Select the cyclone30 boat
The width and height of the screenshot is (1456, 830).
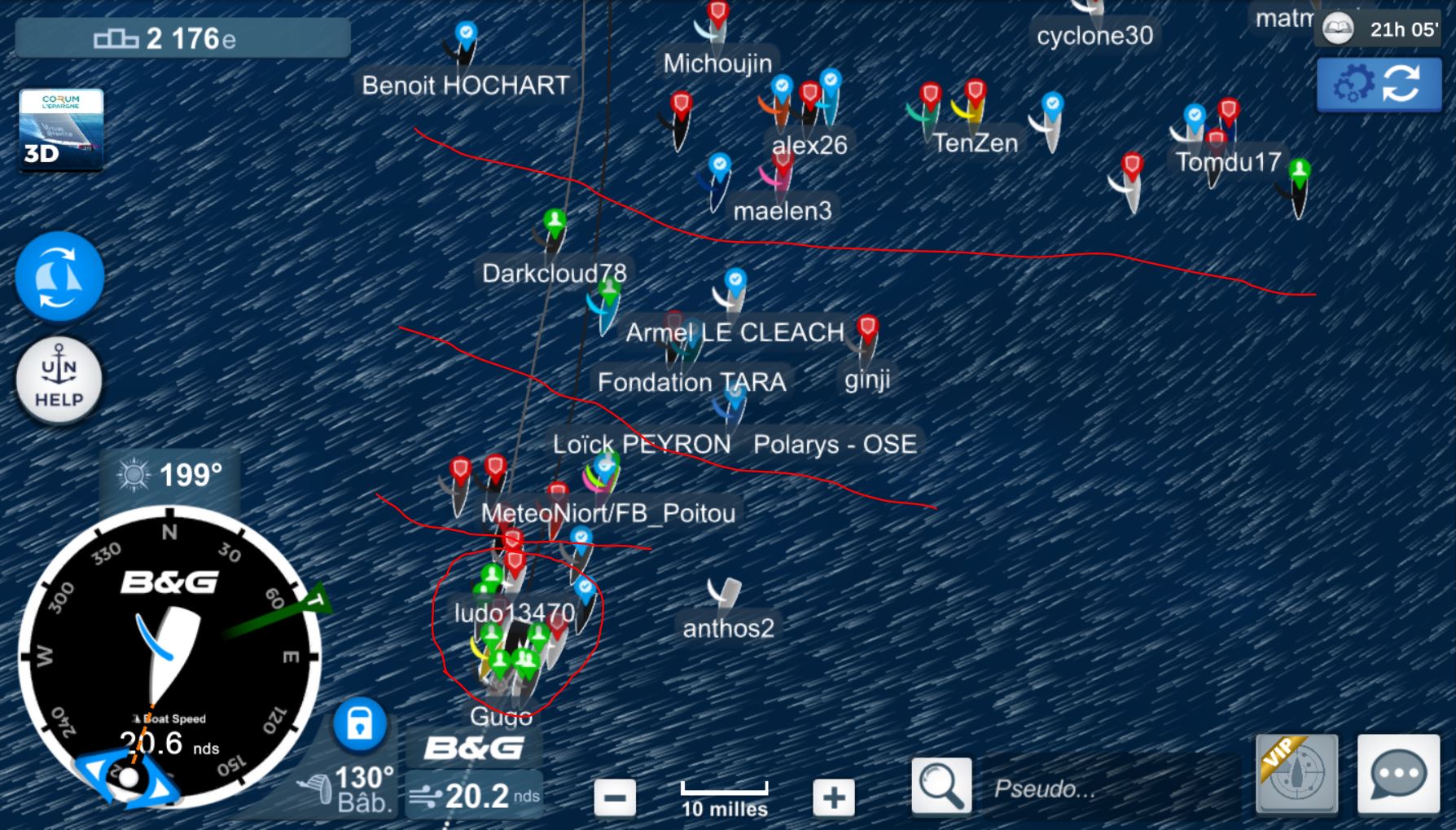click(x=1092, y=10)
